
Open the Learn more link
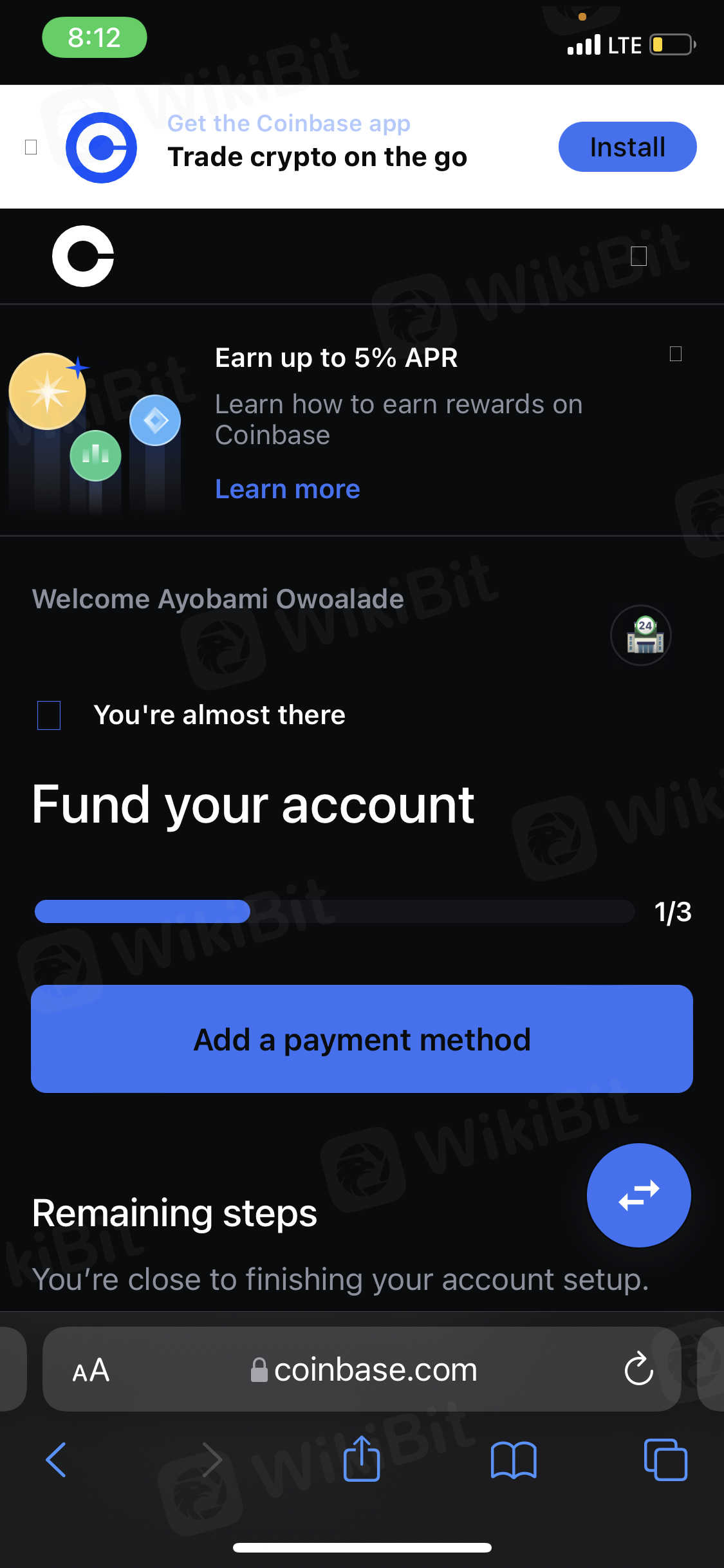[287, 489]
